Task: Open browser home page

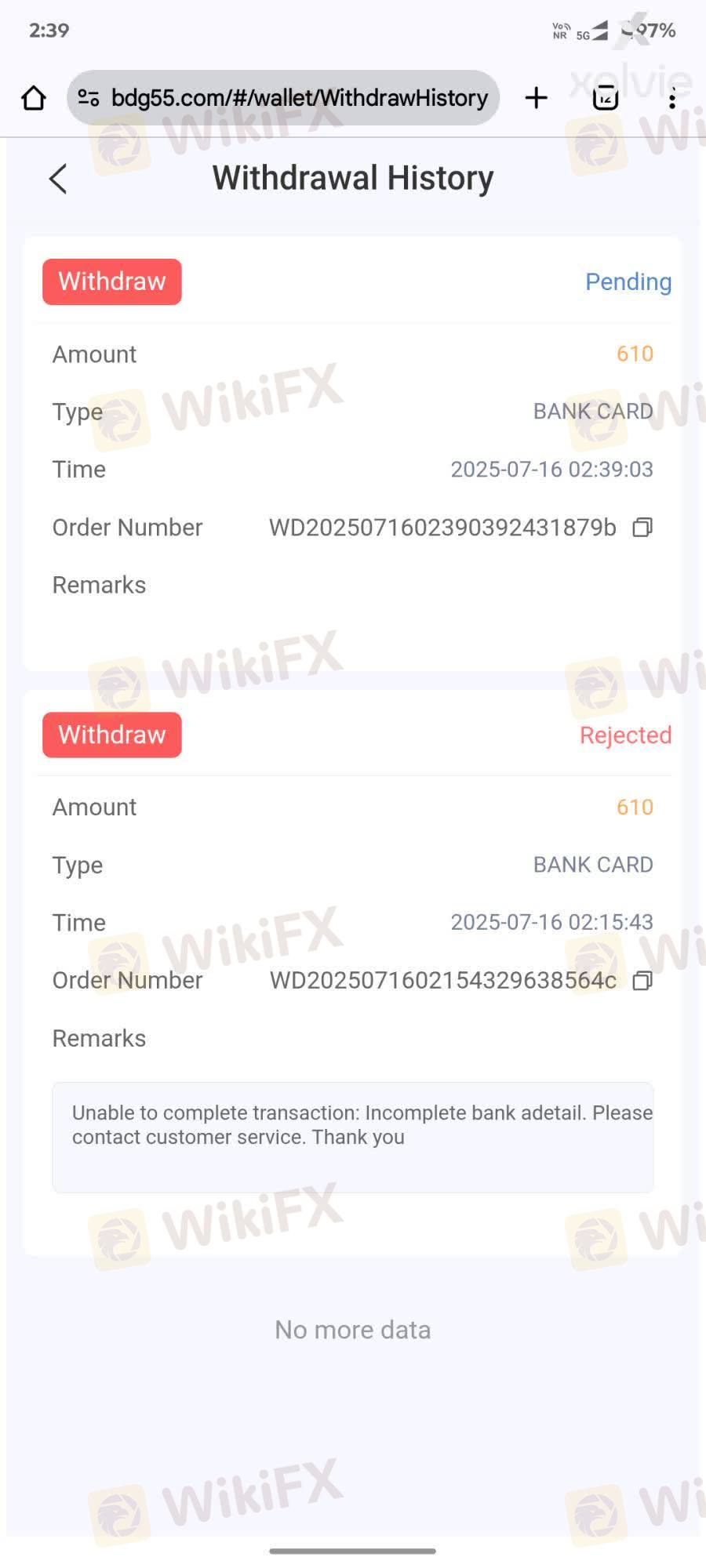Action: tap(34, 98)
